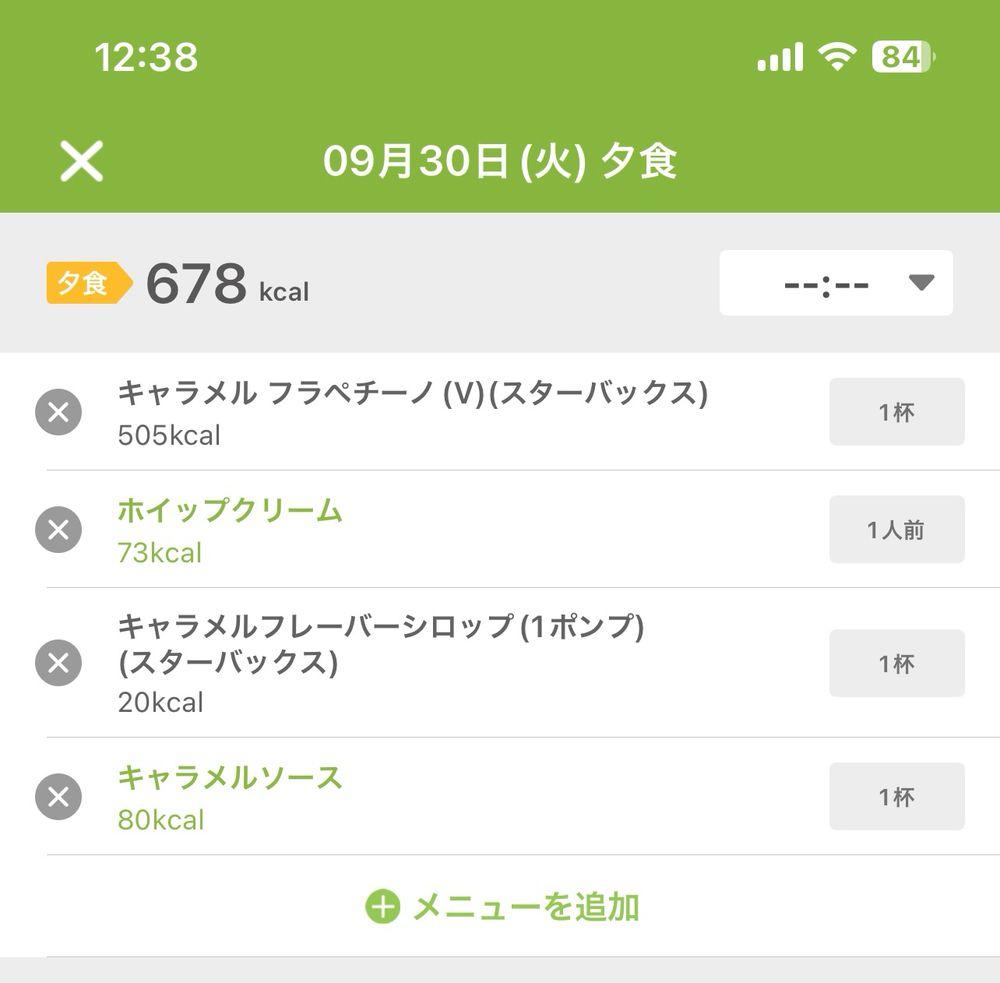Change the 1杯 amount for キャラメルソース
This screenshot has height=983, width=1000.
(x=896, y=797)
